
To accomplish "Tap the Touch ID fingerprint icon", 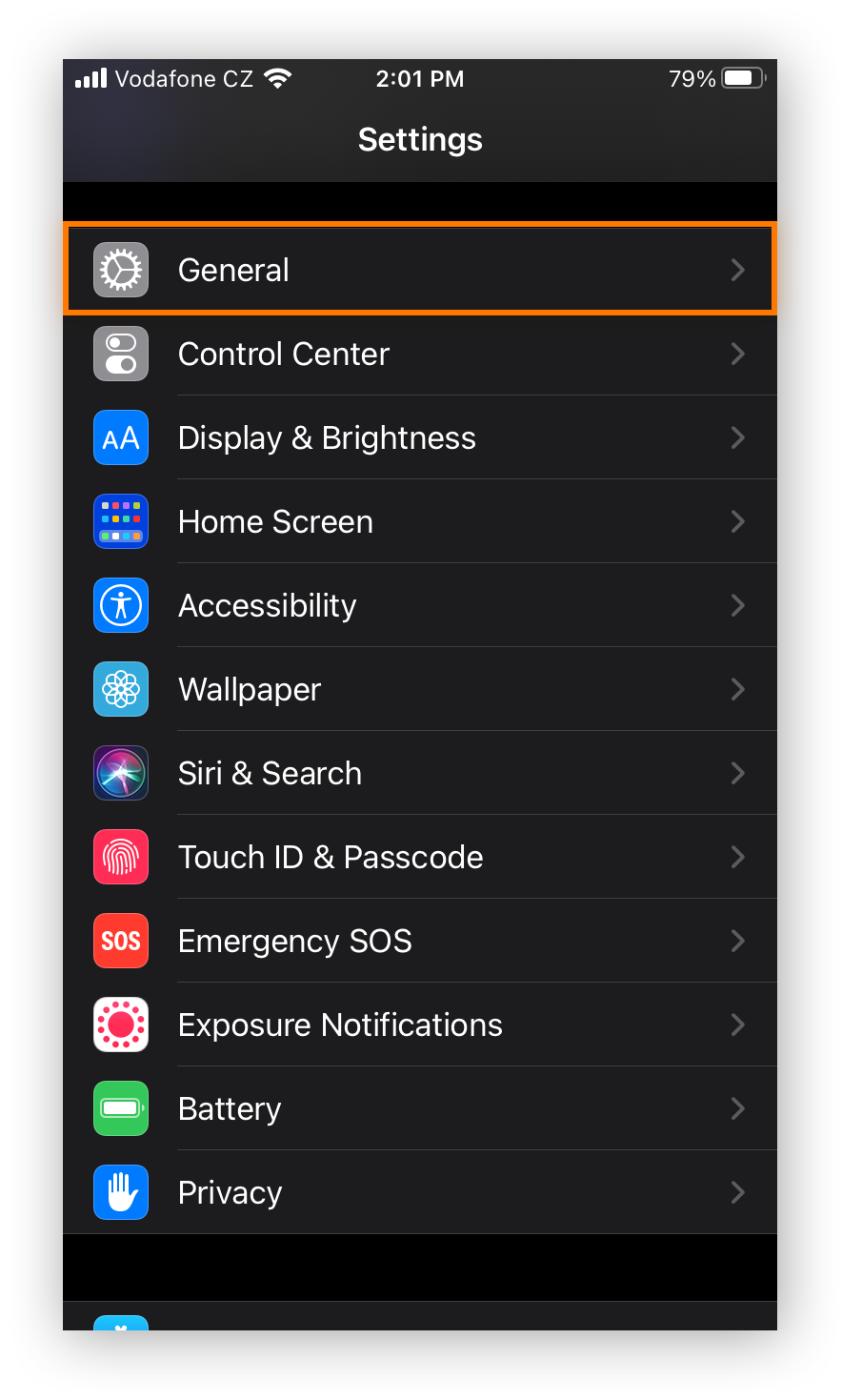I will point(121,857).
